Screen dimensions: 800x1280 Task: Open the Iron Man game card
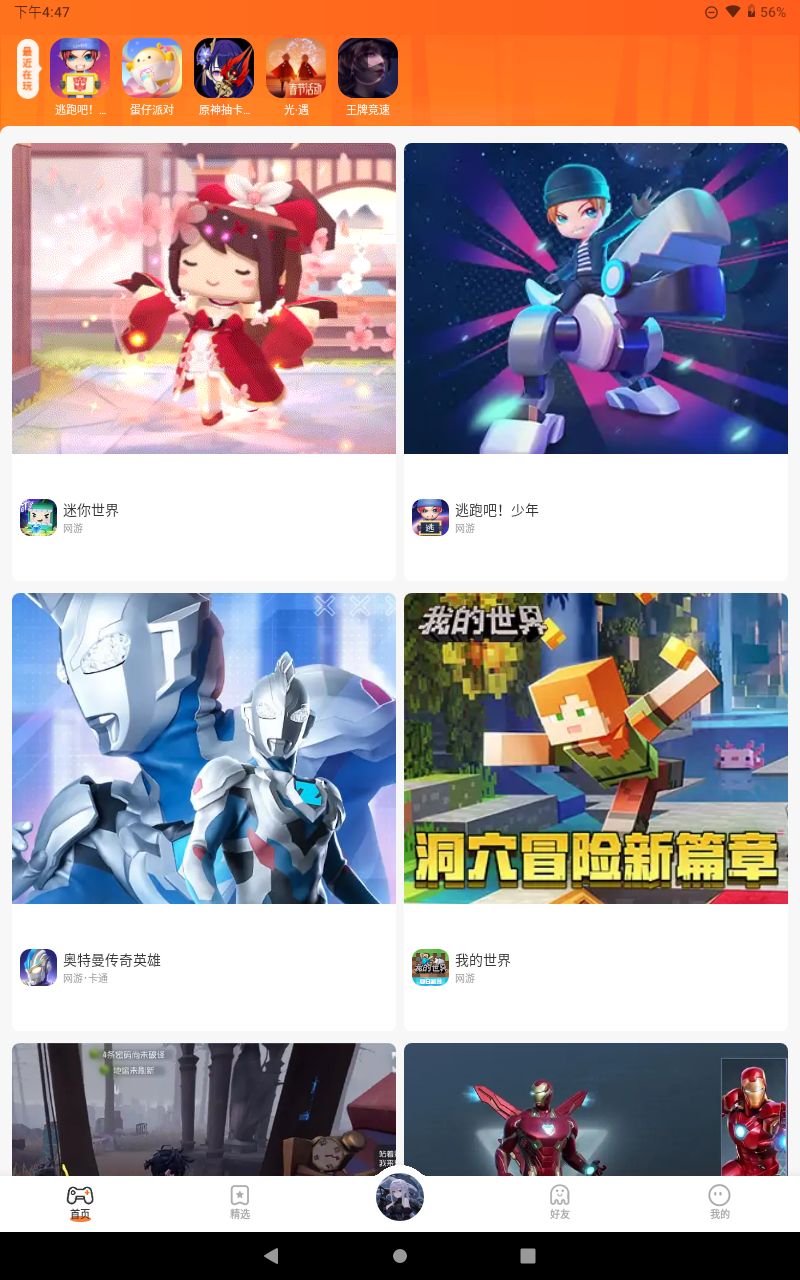(x=596, y=1109)
